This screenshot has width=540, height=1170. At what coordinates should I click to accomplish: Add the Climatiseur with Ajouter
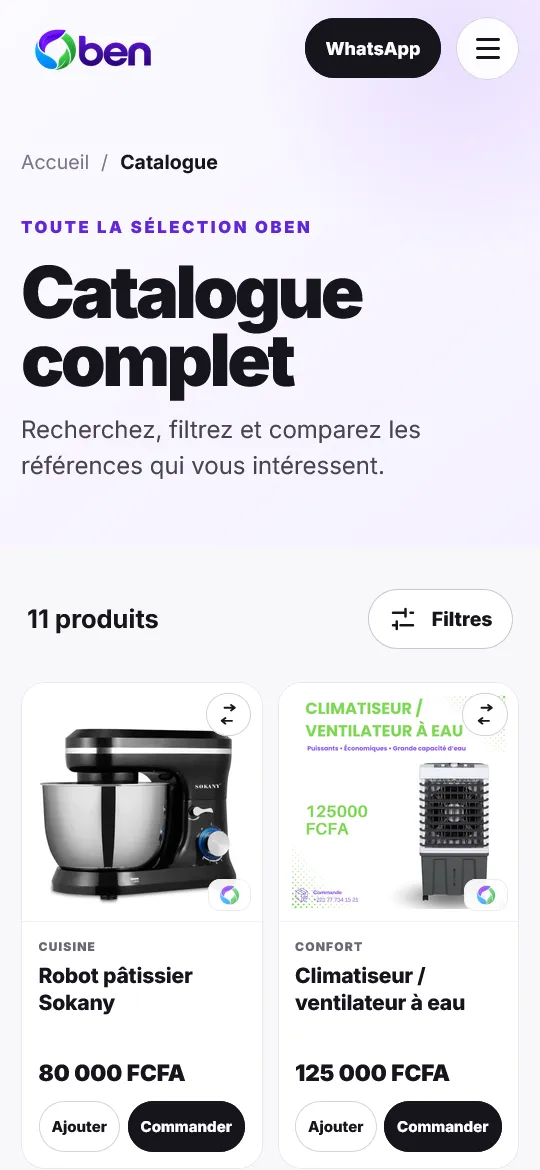336,1126
